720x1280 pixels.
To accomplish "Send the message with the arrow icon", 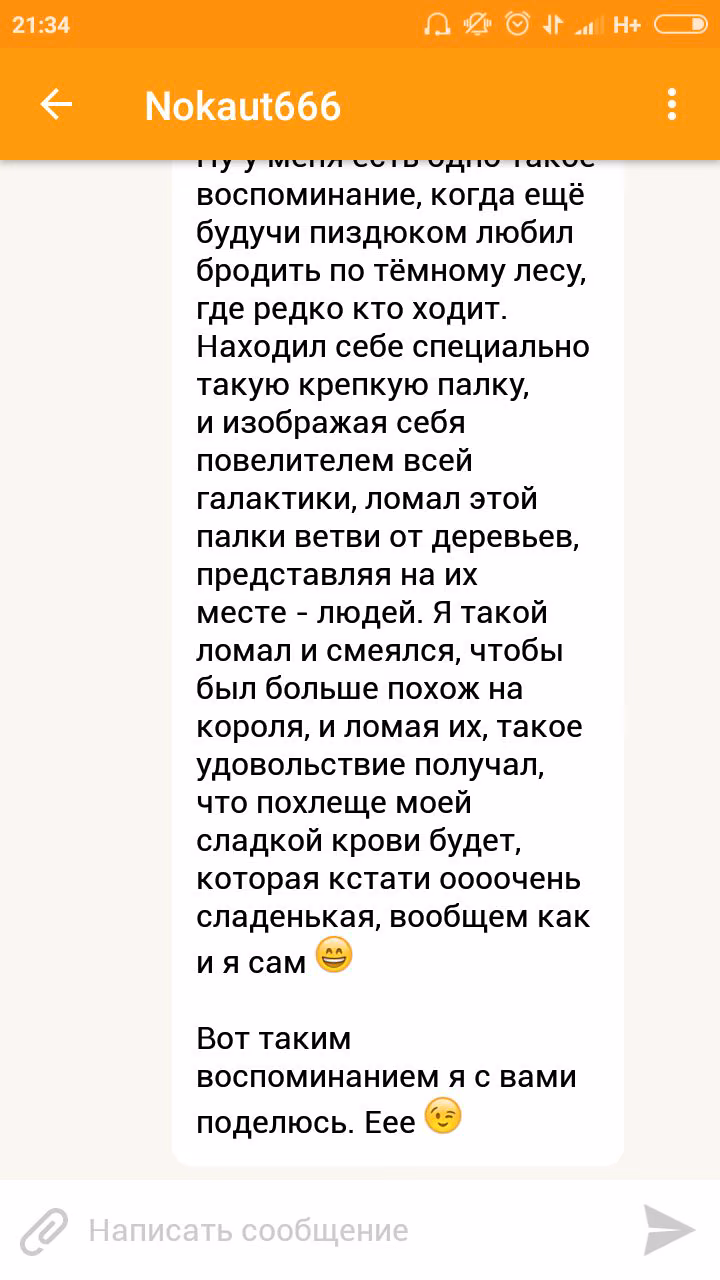I will (669, 1230).
